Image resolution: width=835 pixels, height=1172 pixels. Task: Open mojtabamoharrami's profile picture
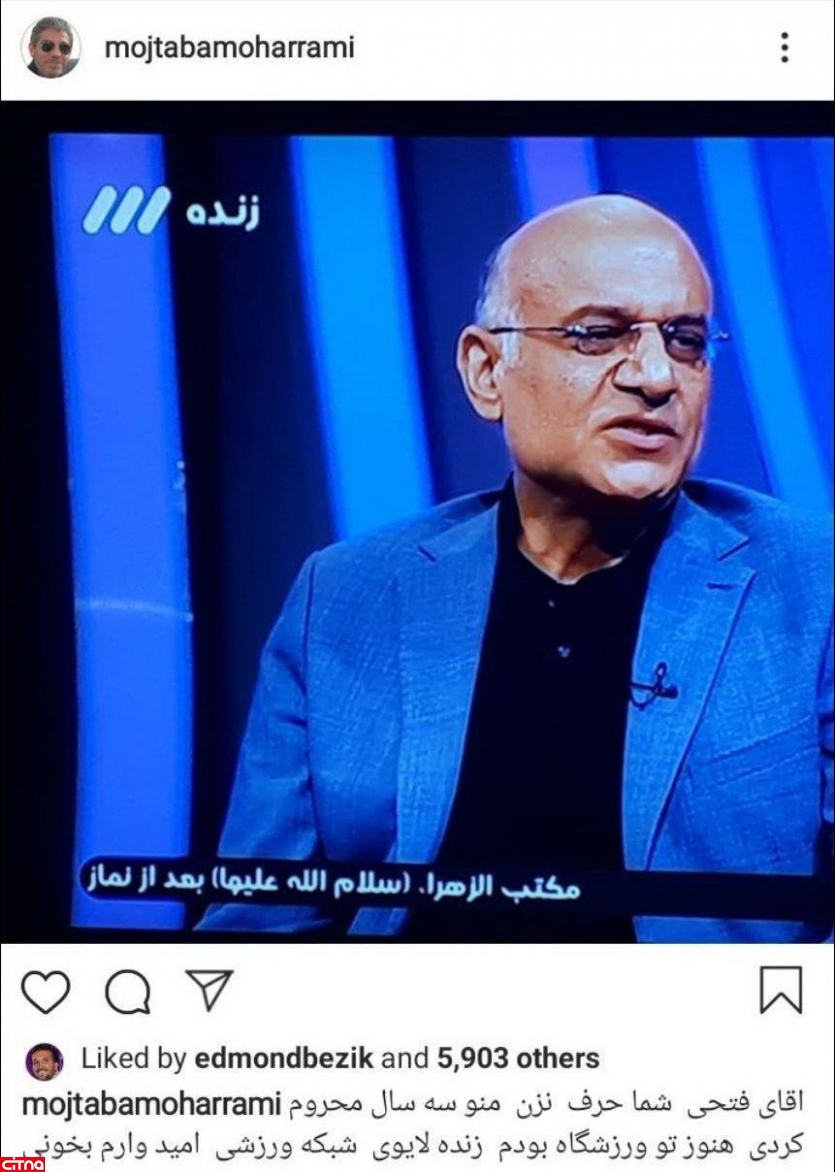click(x=50, y=47)
